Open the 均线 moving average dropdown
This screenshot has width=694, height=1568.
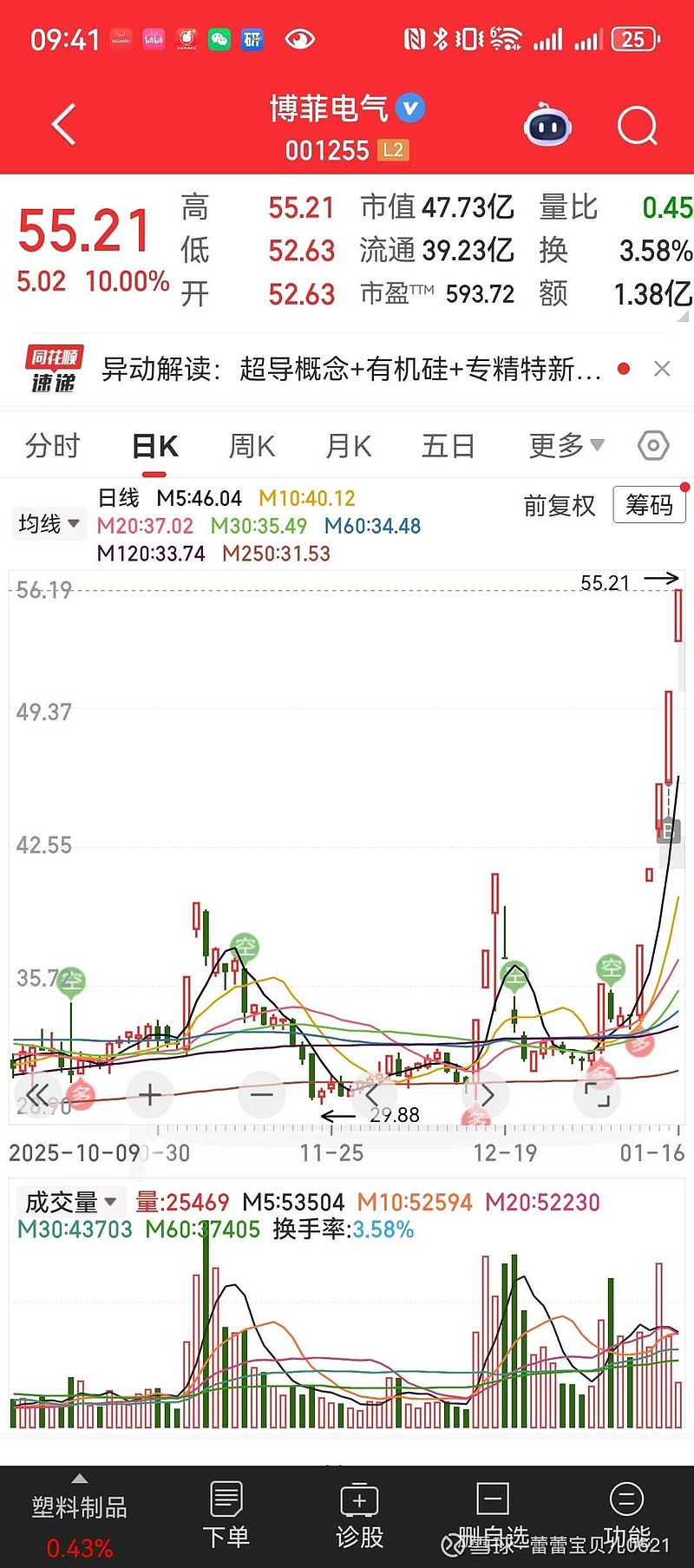point(49,523)
